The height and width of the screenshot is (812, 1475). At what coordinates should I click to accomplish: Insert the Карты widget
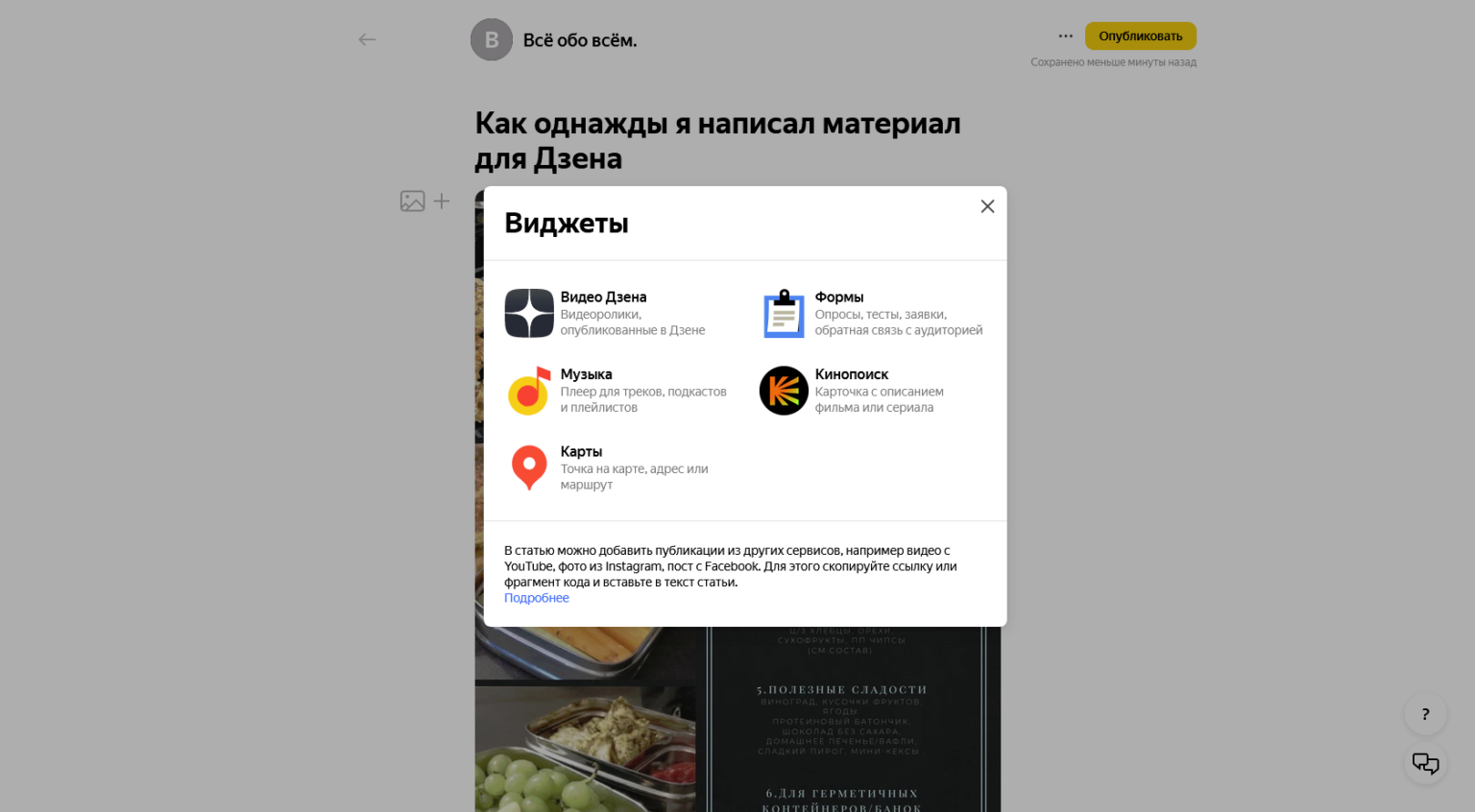(607, 467)
